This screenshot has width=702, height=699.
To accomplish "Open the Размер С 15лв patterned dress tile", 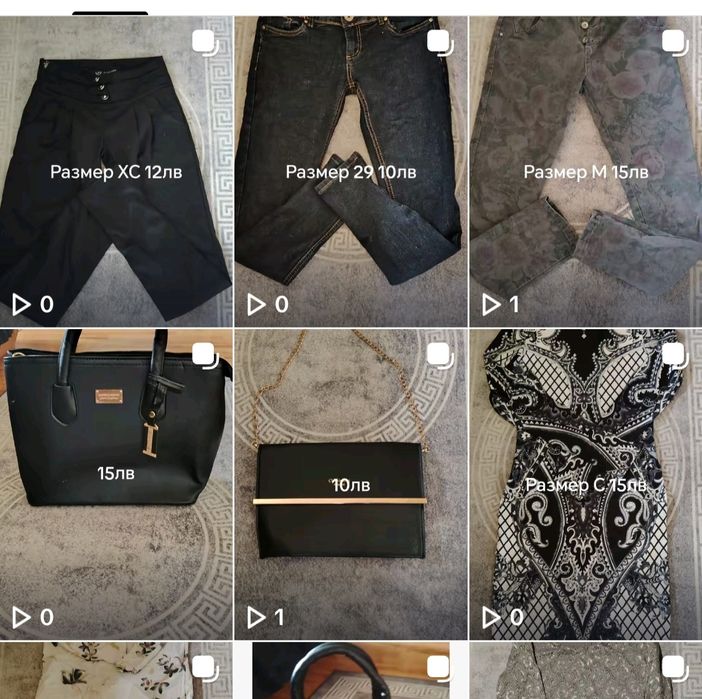I will [585, 482].
